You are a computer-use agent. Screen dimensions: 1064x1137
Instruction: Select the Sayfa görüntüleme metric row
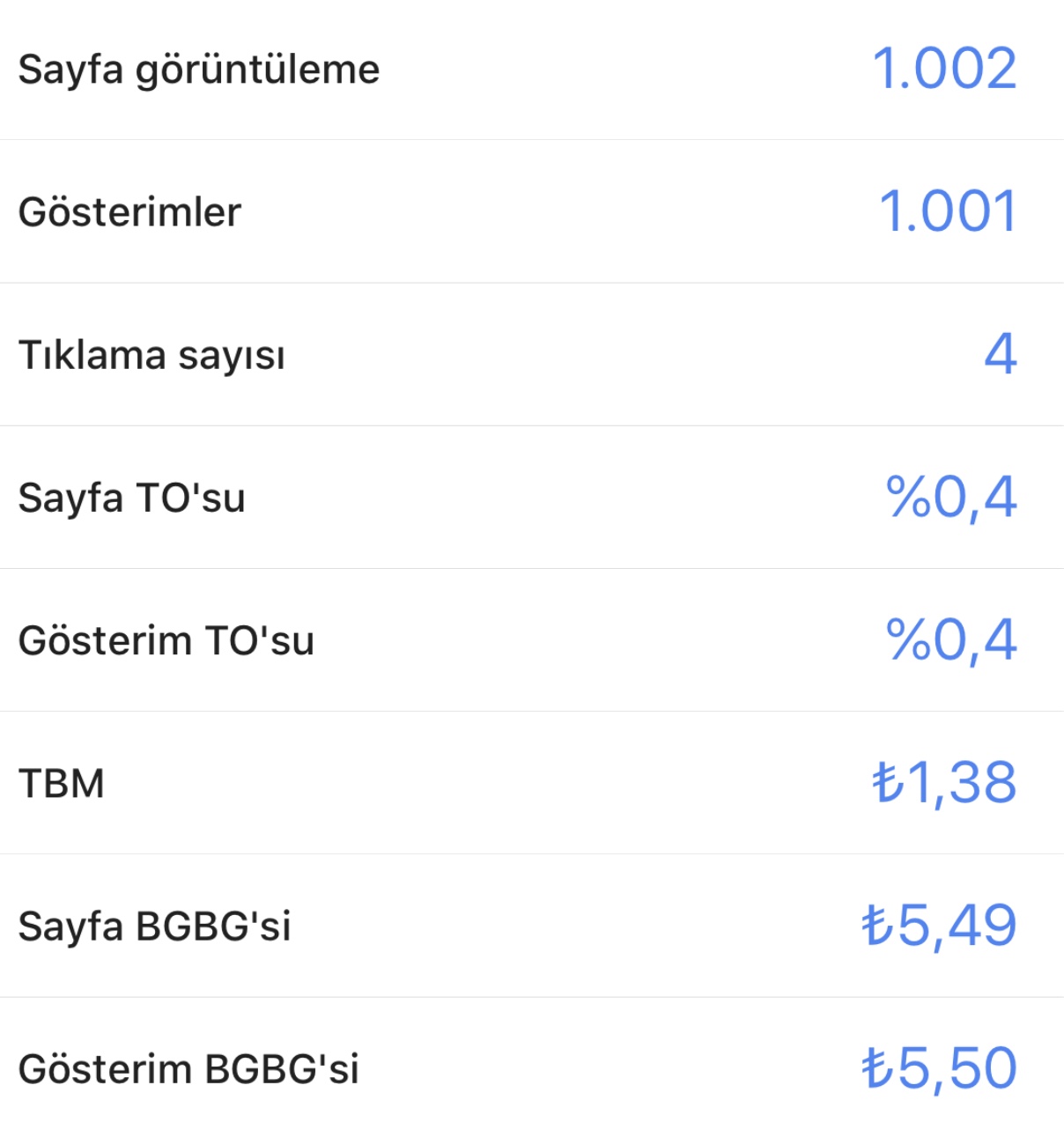(532, 70)
